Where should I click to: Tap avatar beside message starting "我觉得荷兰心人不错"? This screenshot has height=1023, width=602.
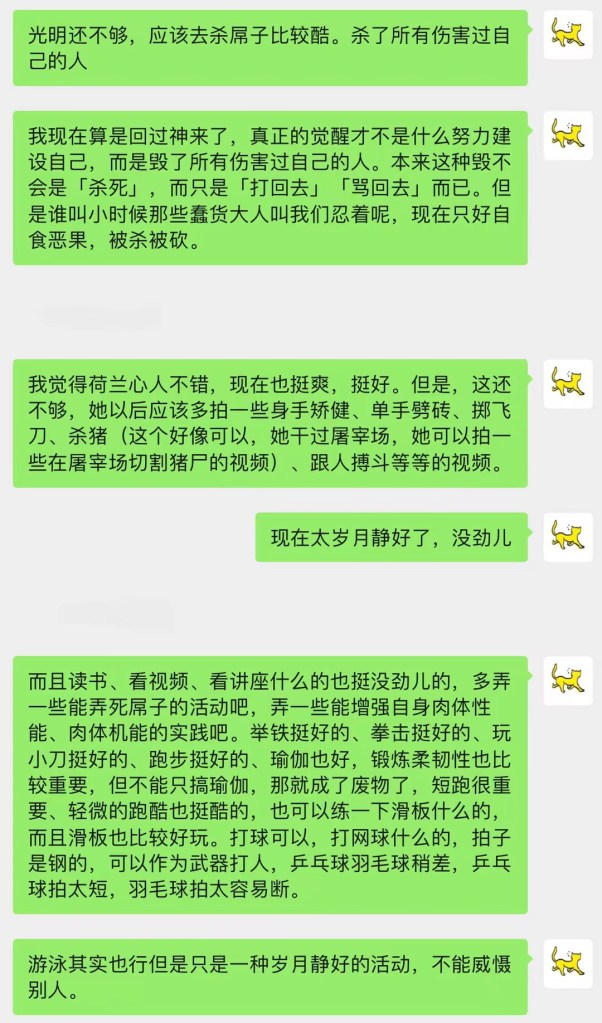point(568,384)
